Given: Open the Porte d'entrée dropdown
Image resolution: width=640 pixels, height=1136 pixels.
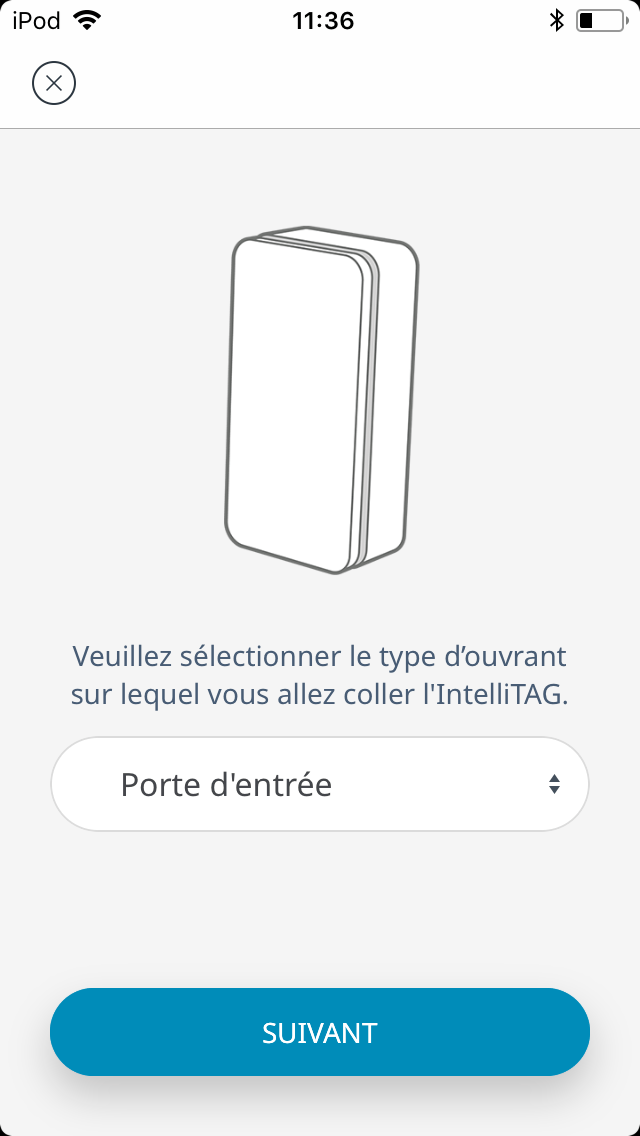Looking at the screenshot, I should pyautogui.click(x=320, y=784).
